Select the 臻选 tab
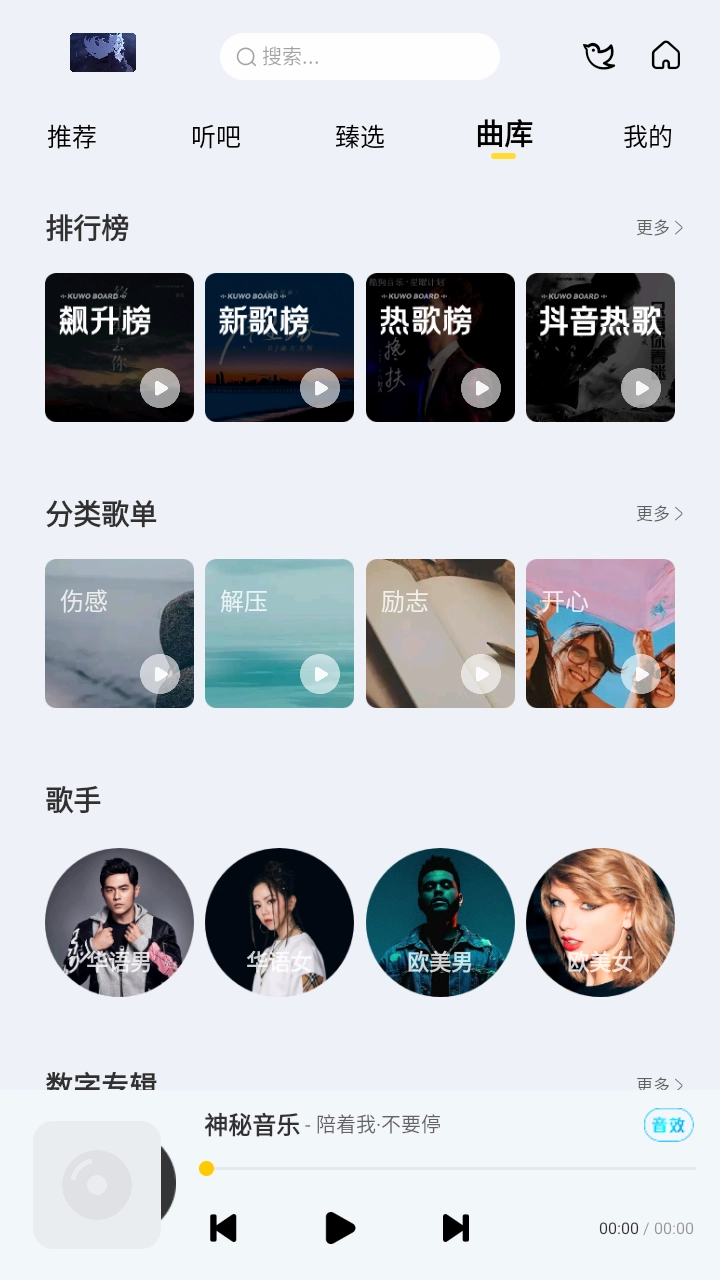The width and height of the screenshot is (720, 1280). point(360,137)
